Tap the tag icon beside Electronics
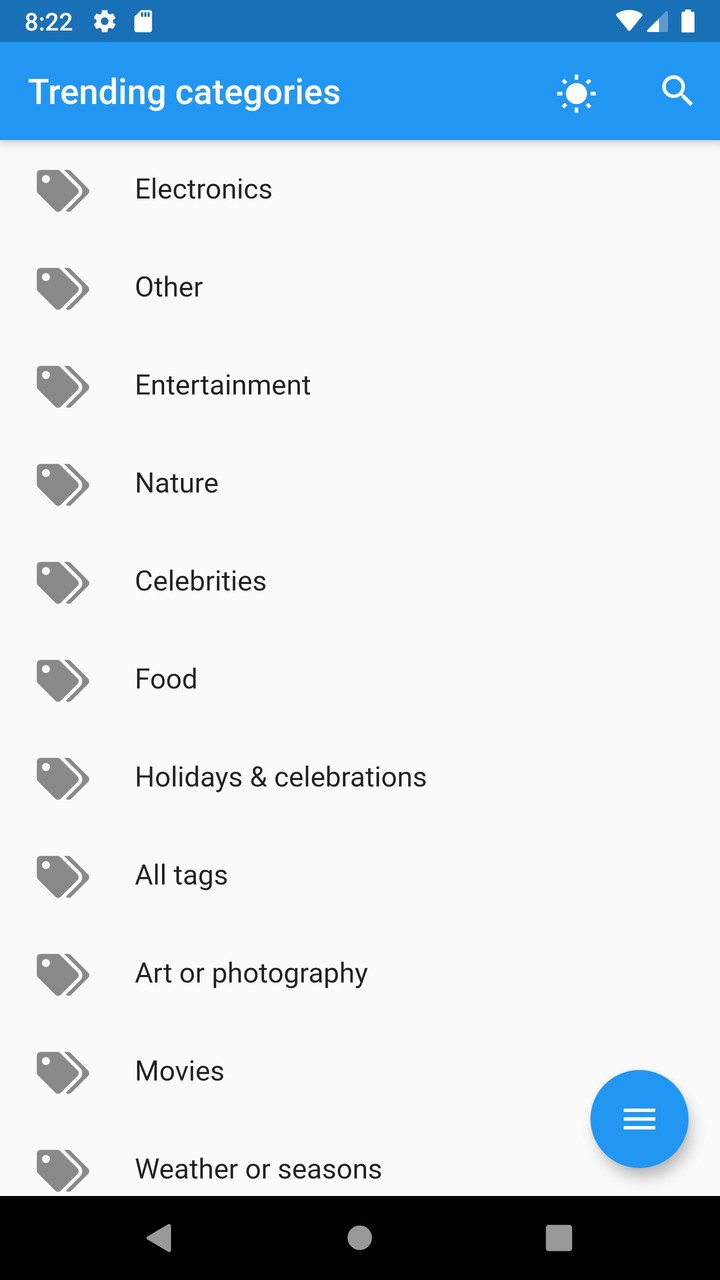Screen dimensions: 720x1280 (x=62, y=190)
